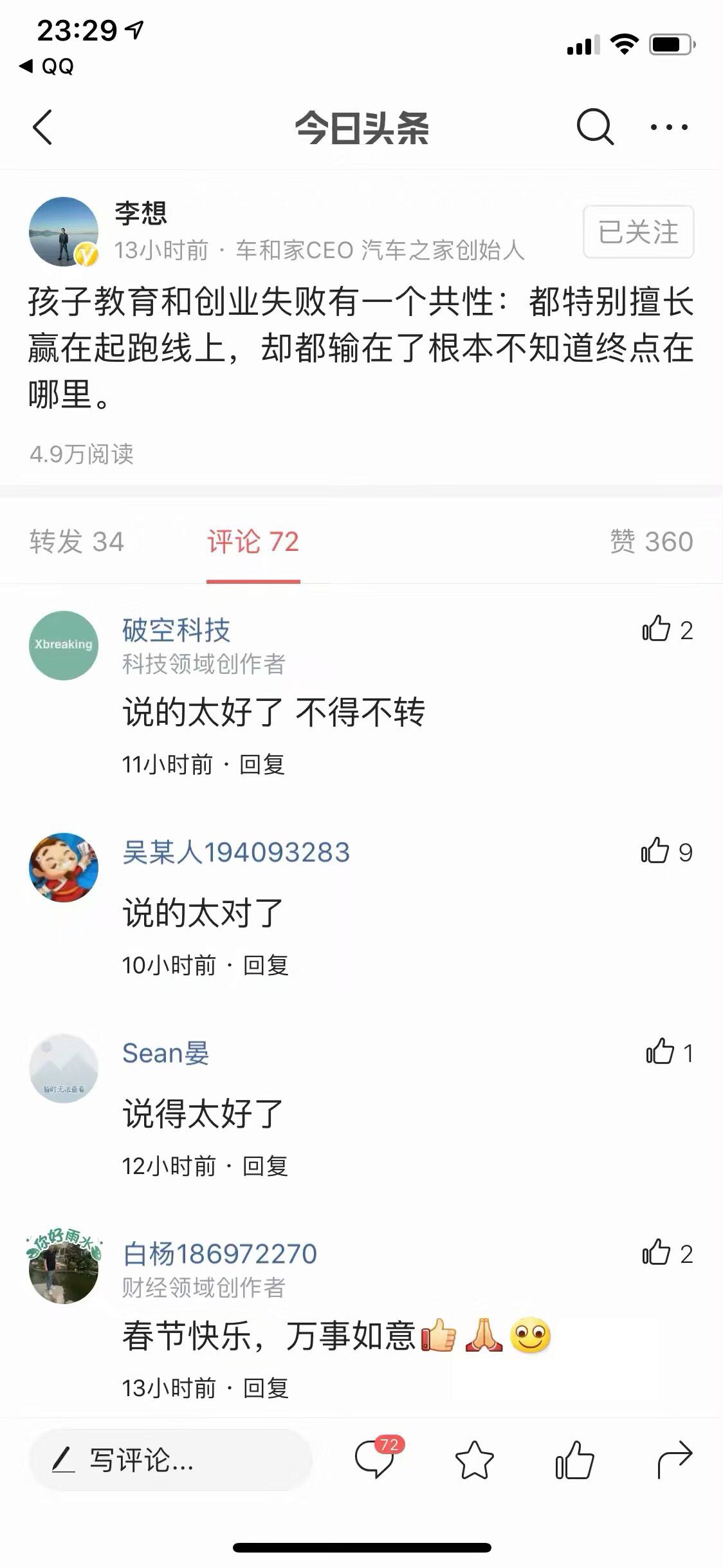This screenshot has height=1568, width=723.
Task: Bookmark this post with the star icon
Action: (474, 1460)
